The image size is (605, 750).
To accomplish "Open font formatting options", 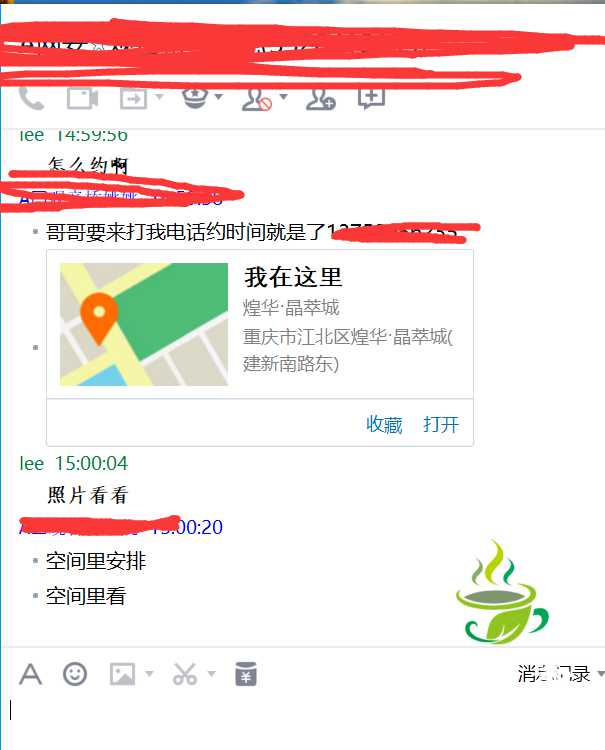I will coord(31,674).
